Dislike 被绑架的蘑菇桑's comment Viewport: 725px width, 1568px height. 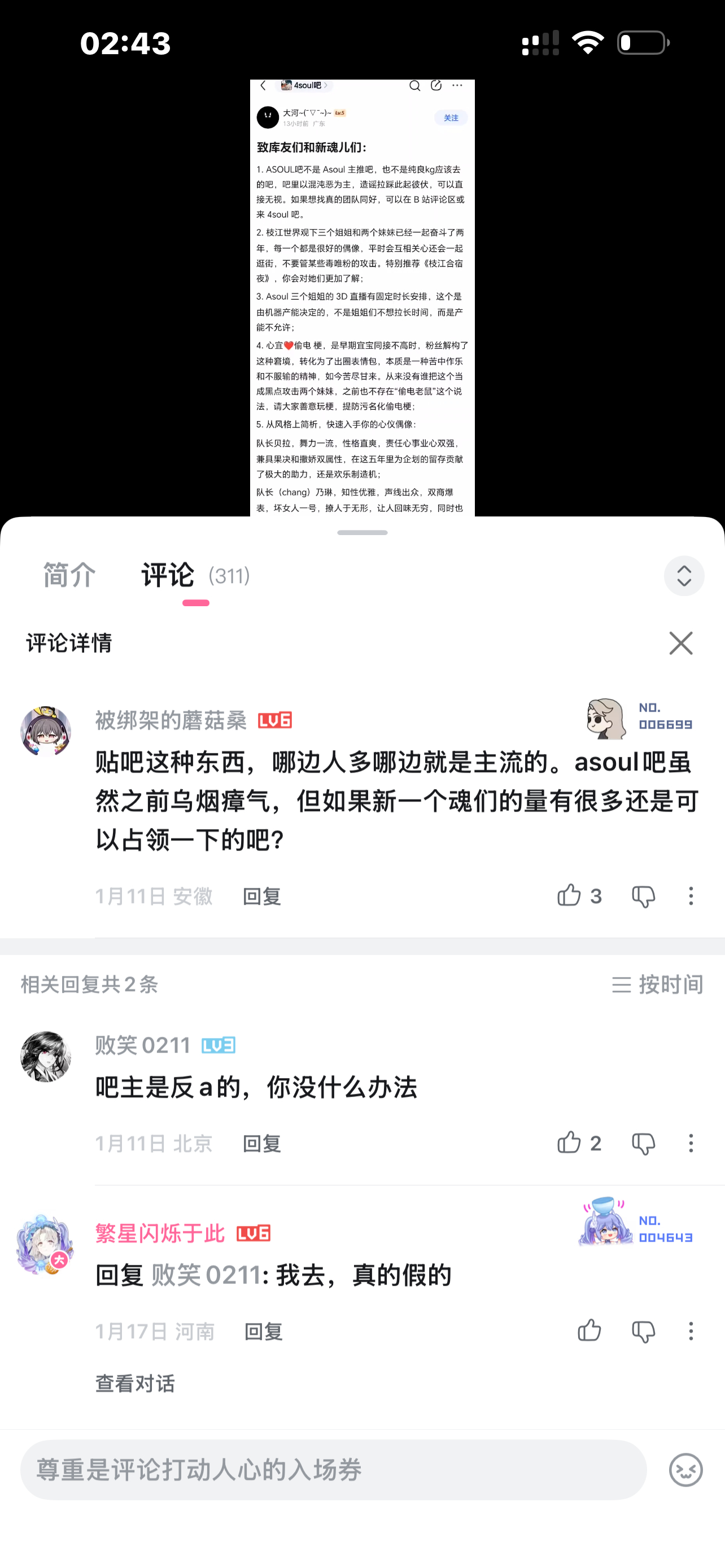[x=643, y=897]
